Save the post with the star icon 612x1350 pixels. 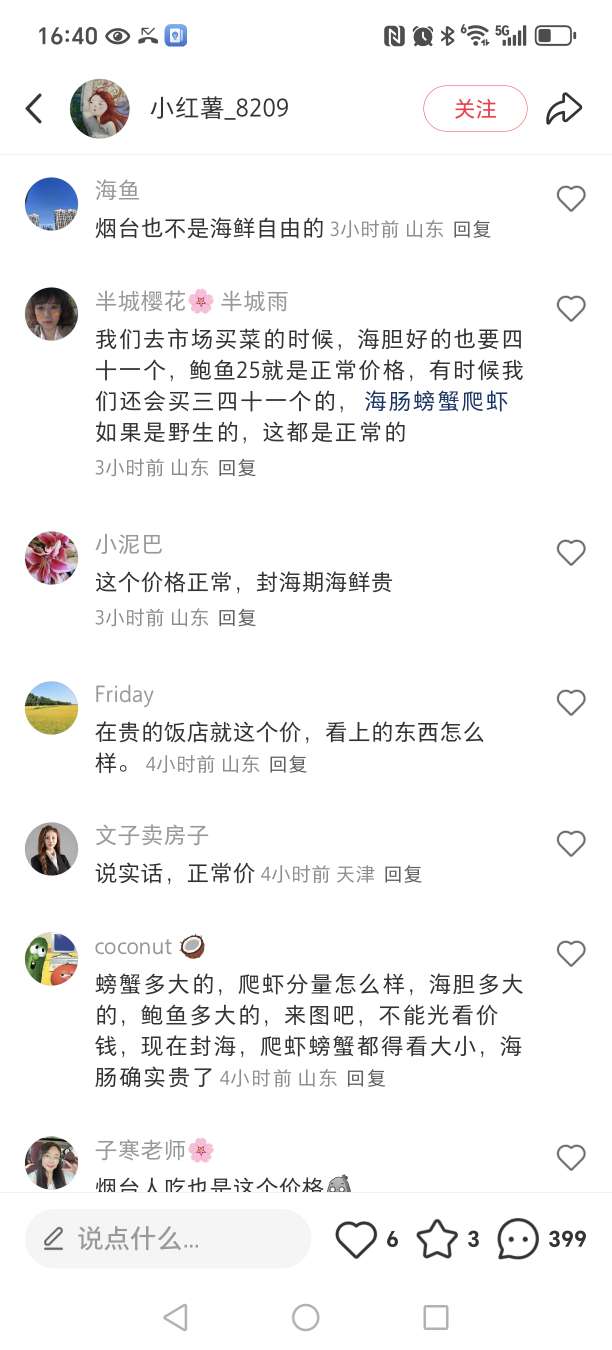pyautogui.click(x=437, y=1239)
